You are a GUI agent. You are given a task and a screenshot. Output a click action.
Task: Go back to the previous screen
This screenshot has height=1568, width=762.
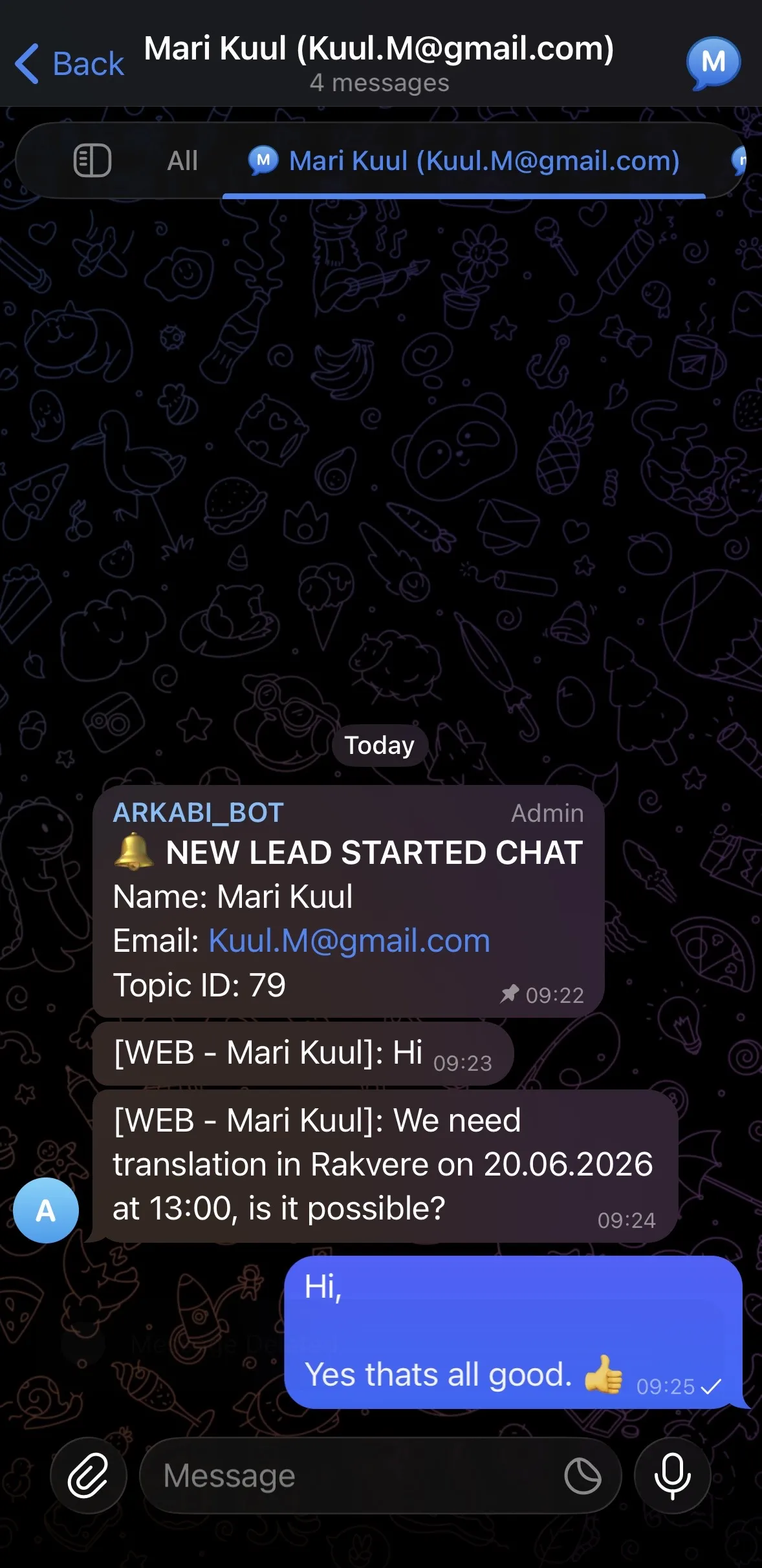point(69,63)
